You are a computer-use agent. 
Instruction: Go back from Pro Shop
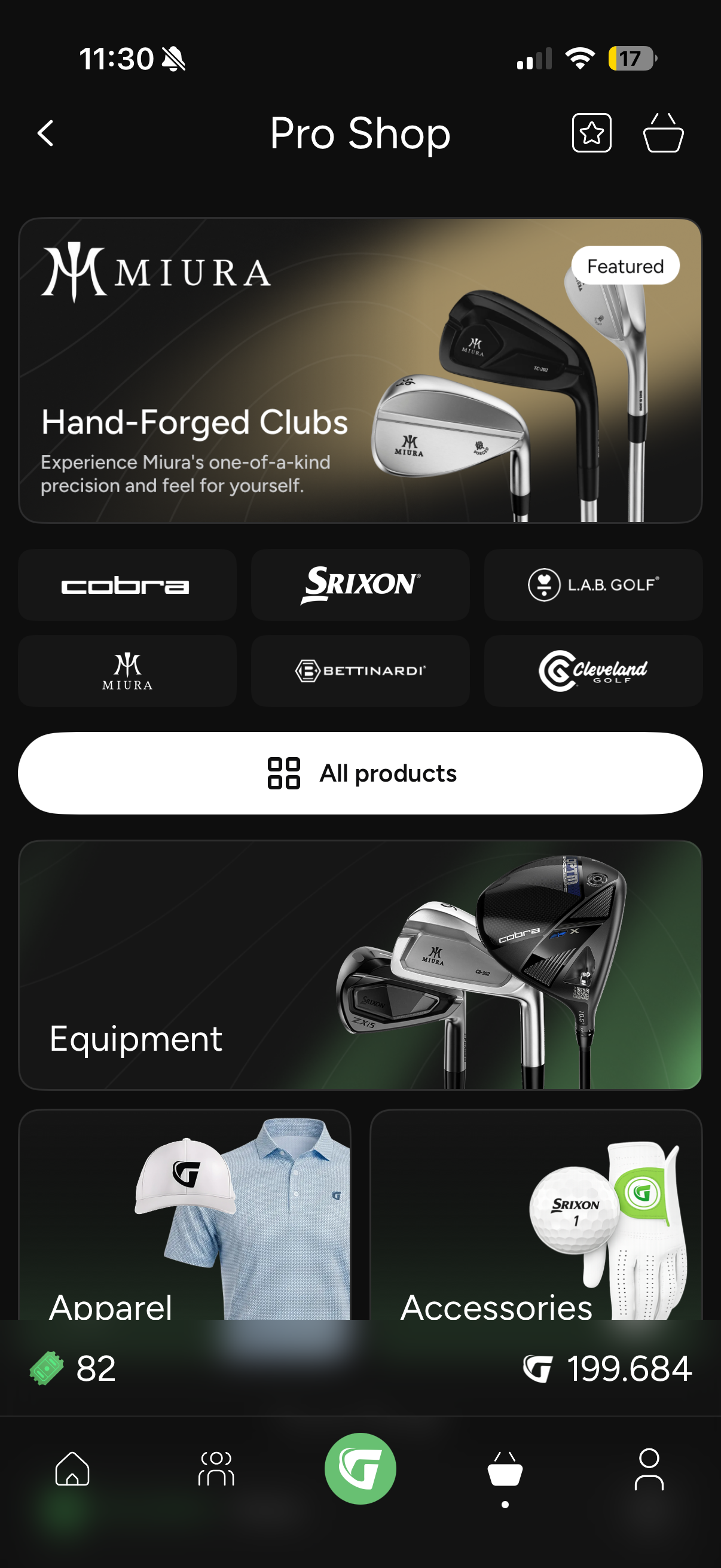(x=45, y=133)
